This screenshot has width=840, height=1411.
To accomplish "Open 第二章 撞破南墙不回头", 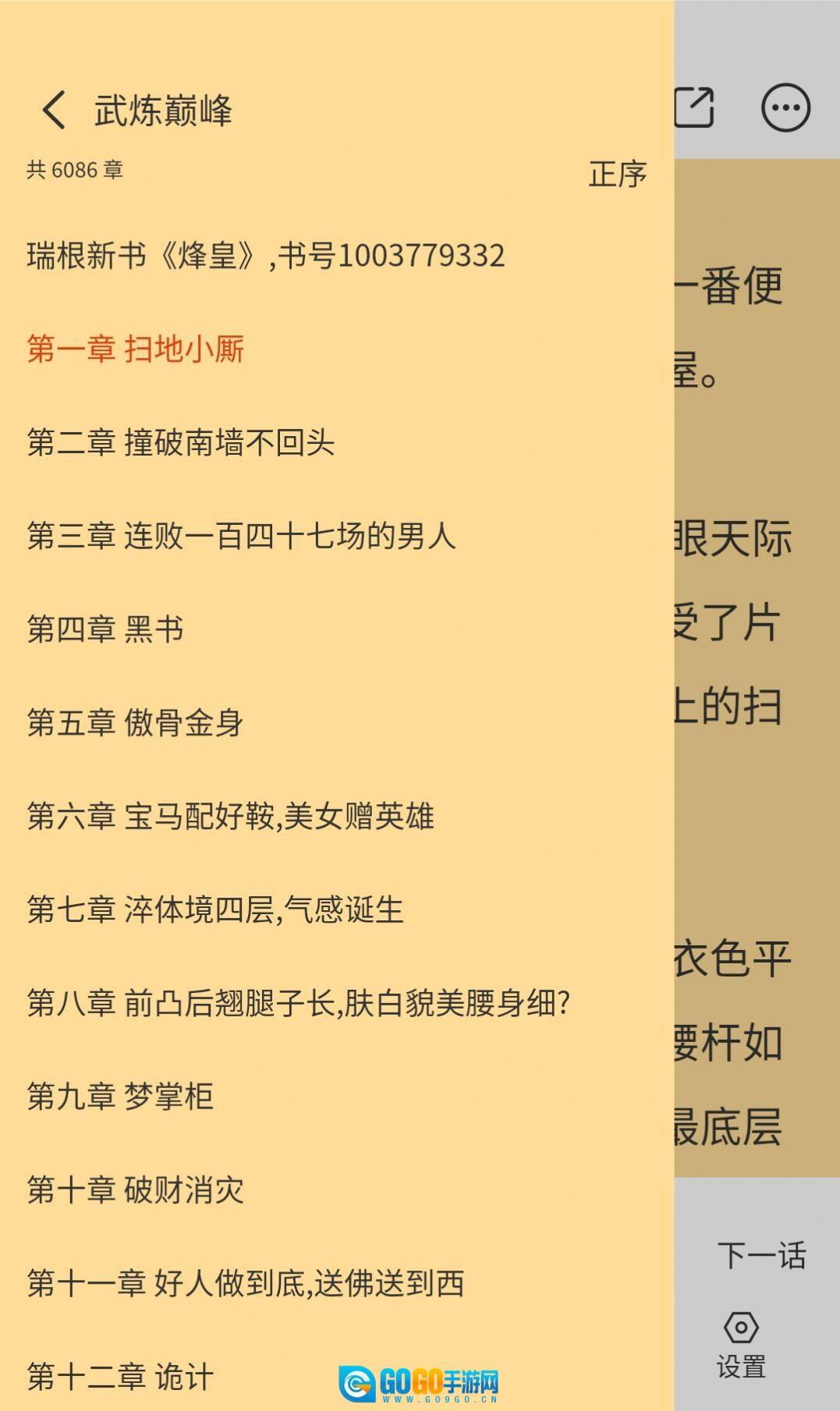I will pos(181,442).
